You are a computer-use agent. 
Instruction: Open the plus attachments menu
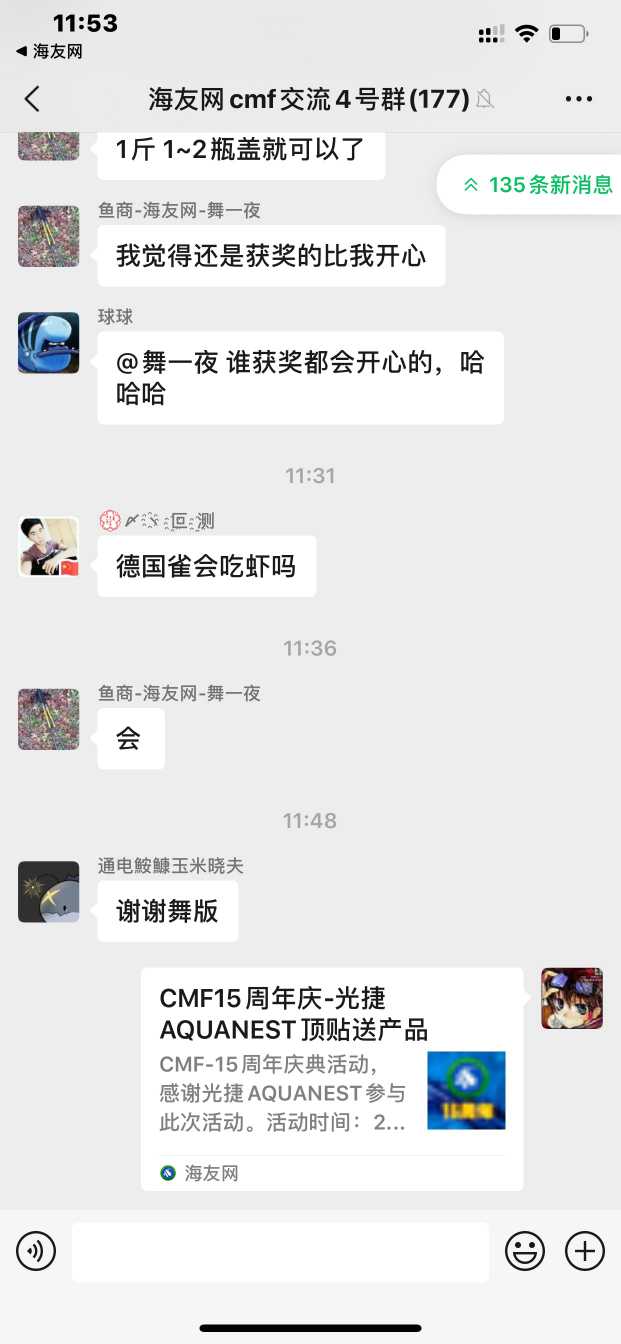click(585, 1251)
